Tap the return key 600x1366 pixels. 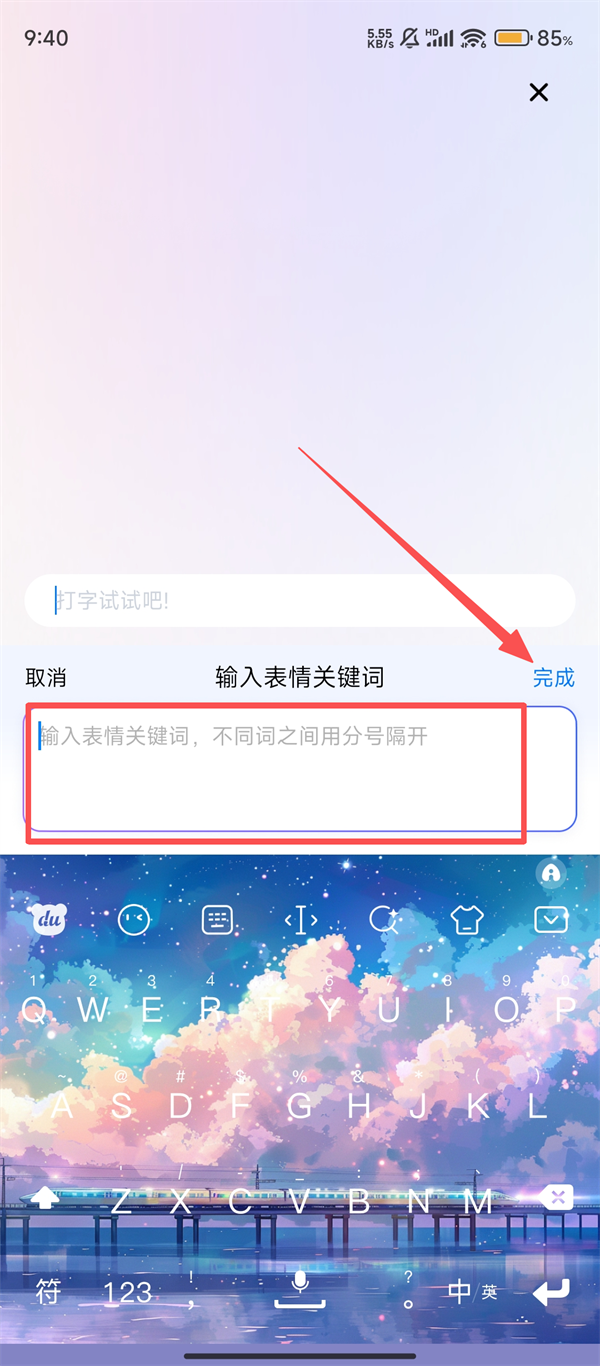click(552, 1292)
